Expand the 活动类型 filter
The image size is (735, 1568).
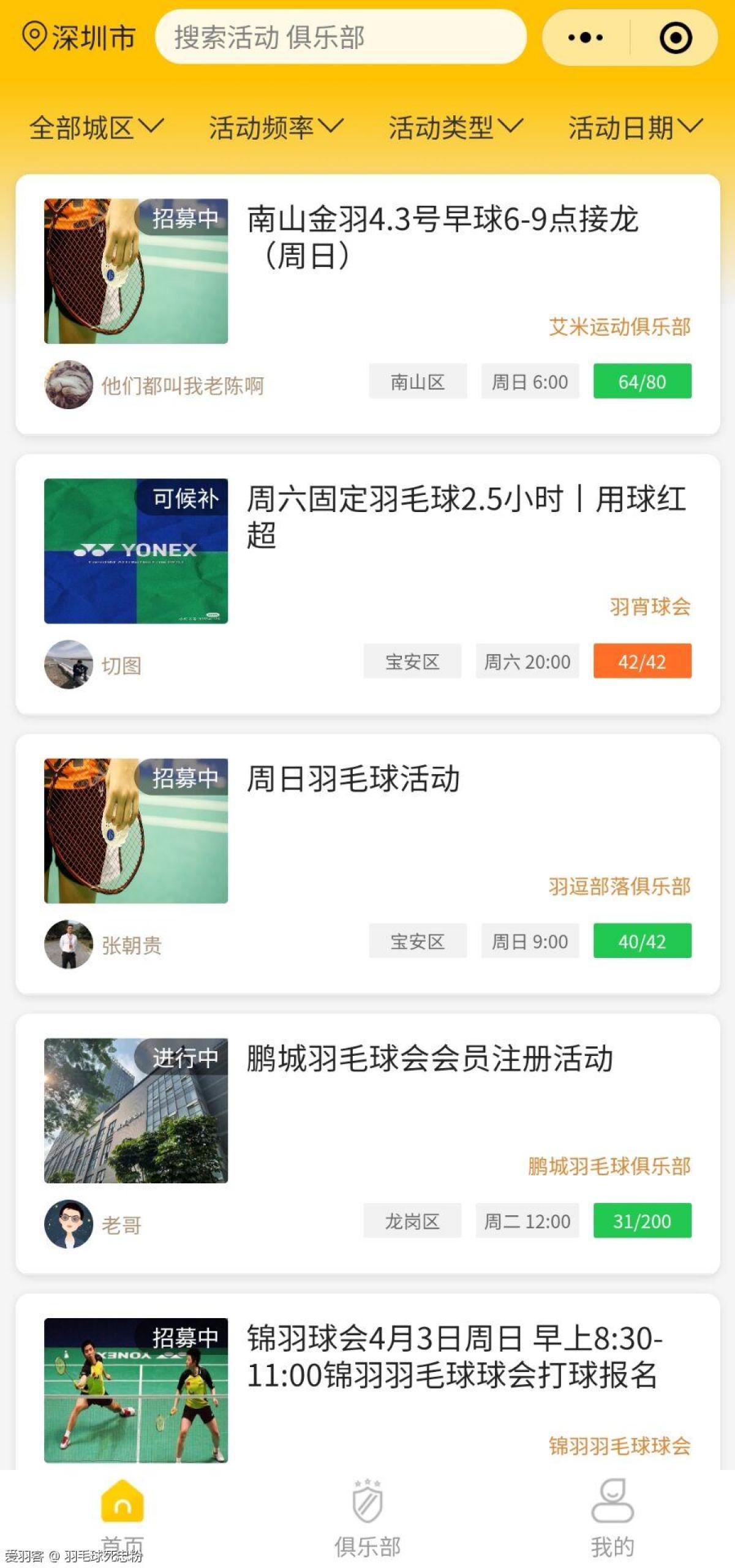455,127
